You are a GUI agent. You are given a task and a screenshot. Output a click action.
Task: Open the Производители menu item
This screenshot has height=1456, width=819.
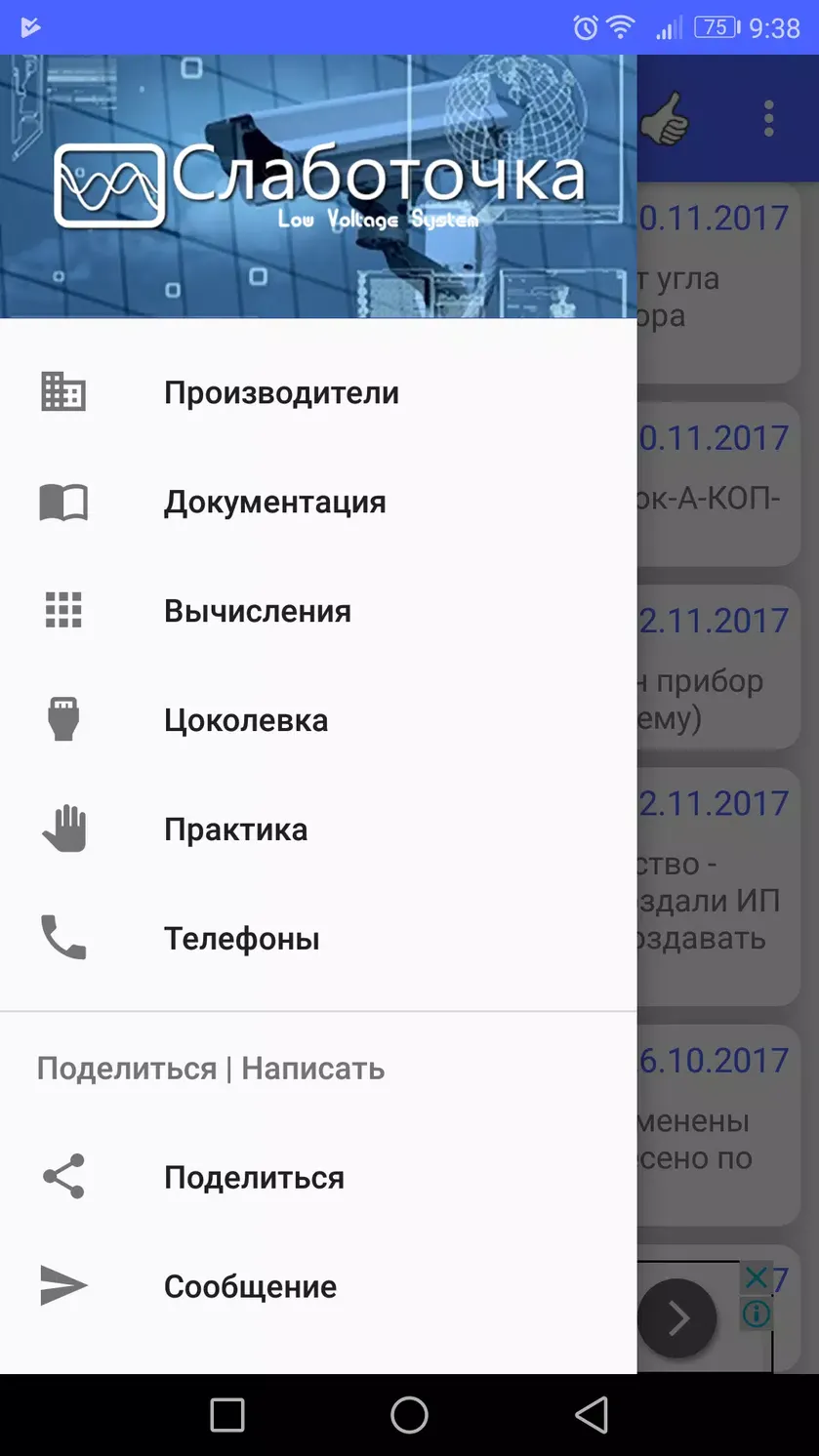click(318, 392)
